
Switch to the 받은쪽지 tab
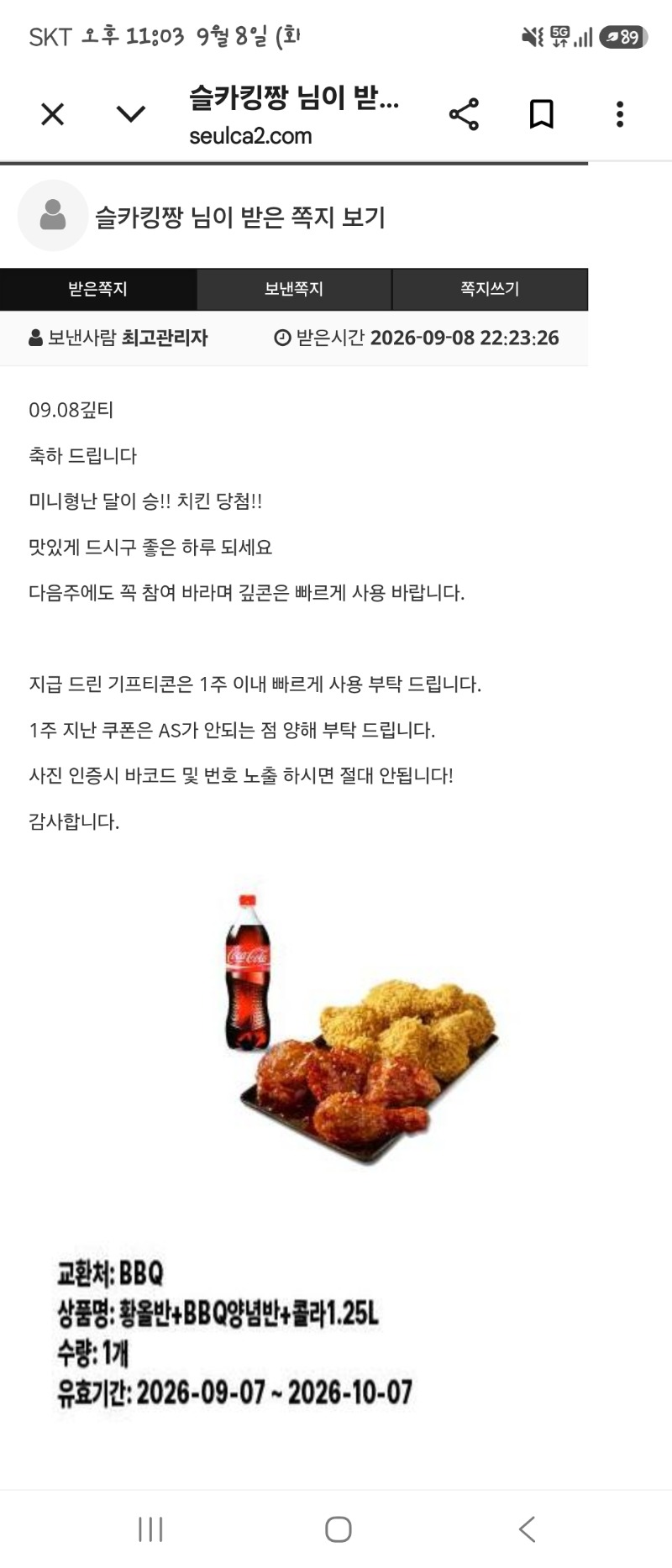pyautogui.click(x=98, y=289)
